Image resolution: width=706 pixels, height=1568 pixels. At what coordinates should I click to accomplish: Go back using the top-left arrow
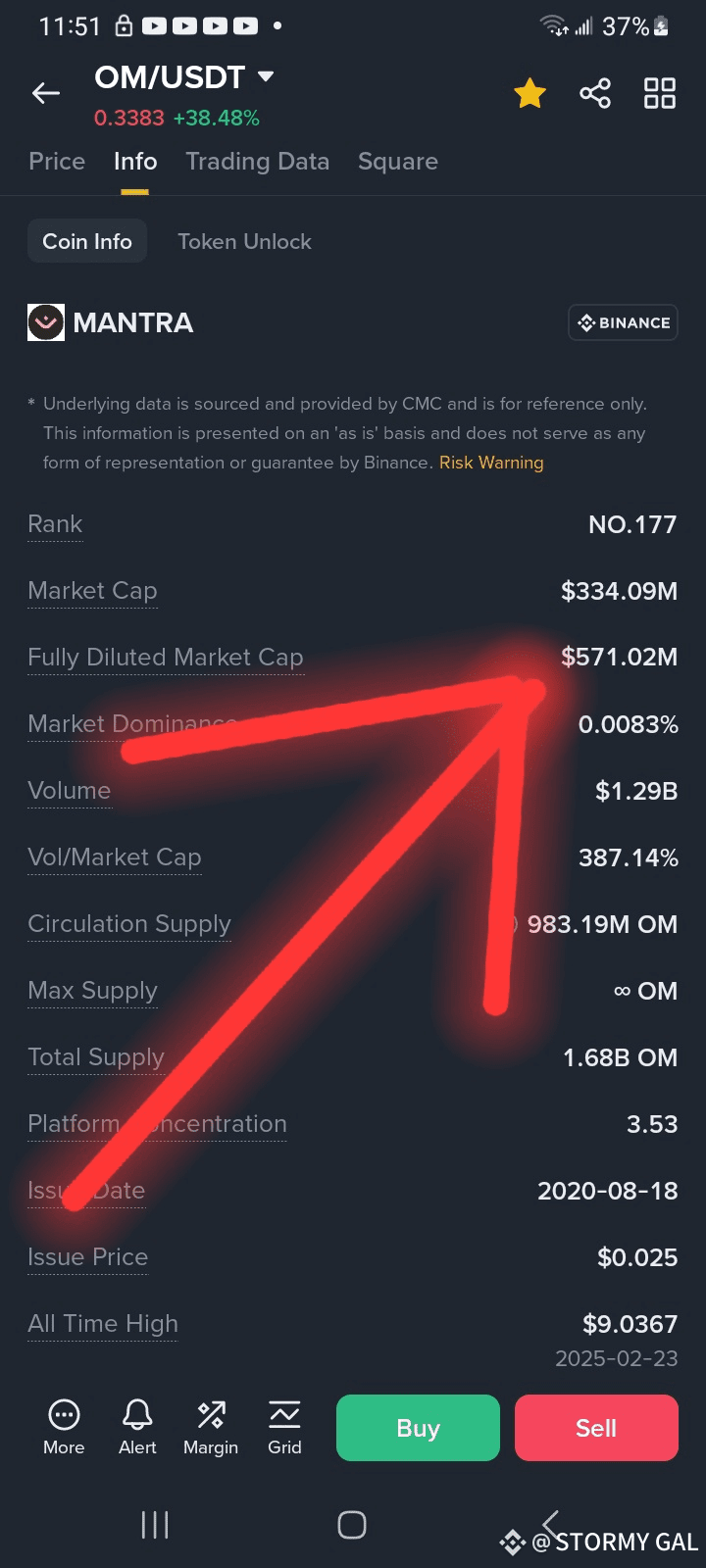[x=46, y=93]
